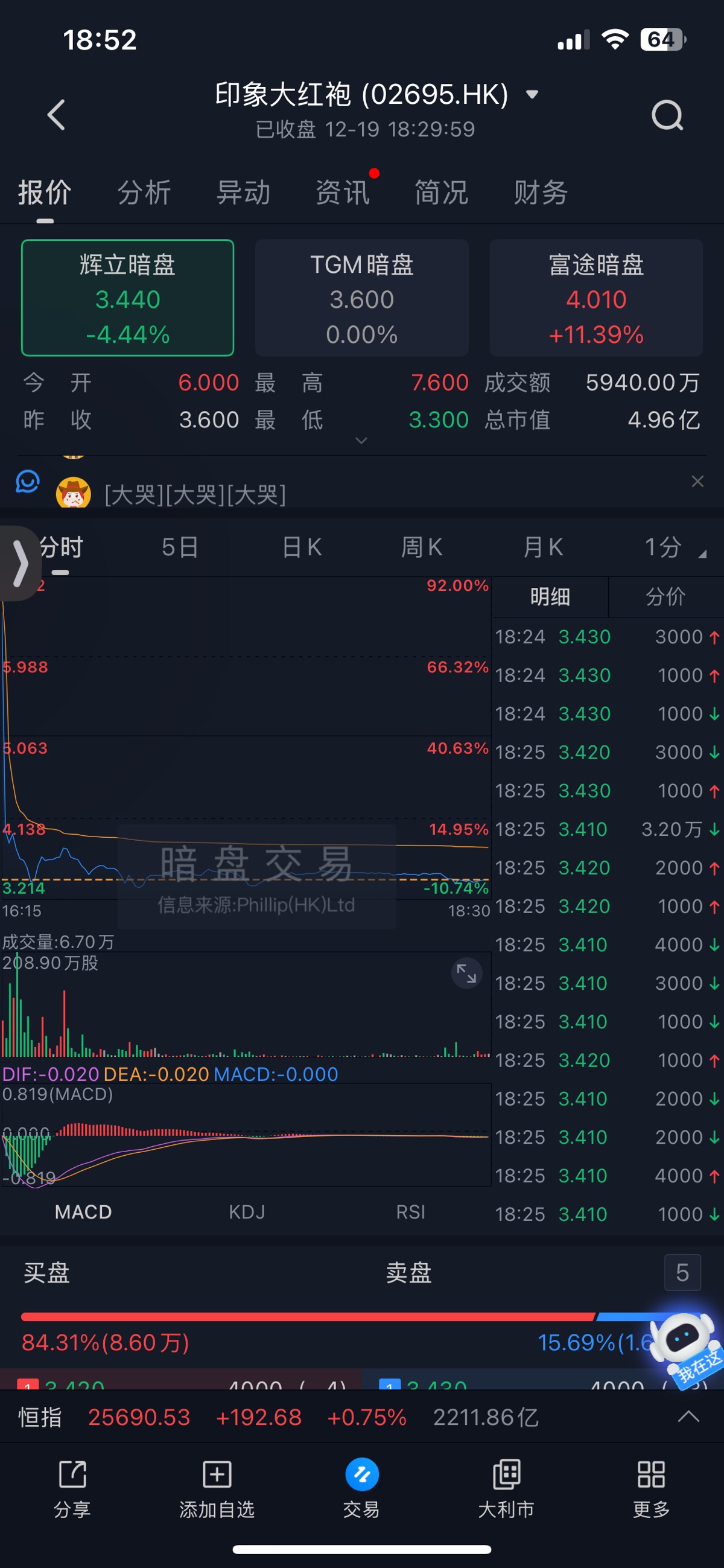Open the search magnifier icon

point(667,115)
